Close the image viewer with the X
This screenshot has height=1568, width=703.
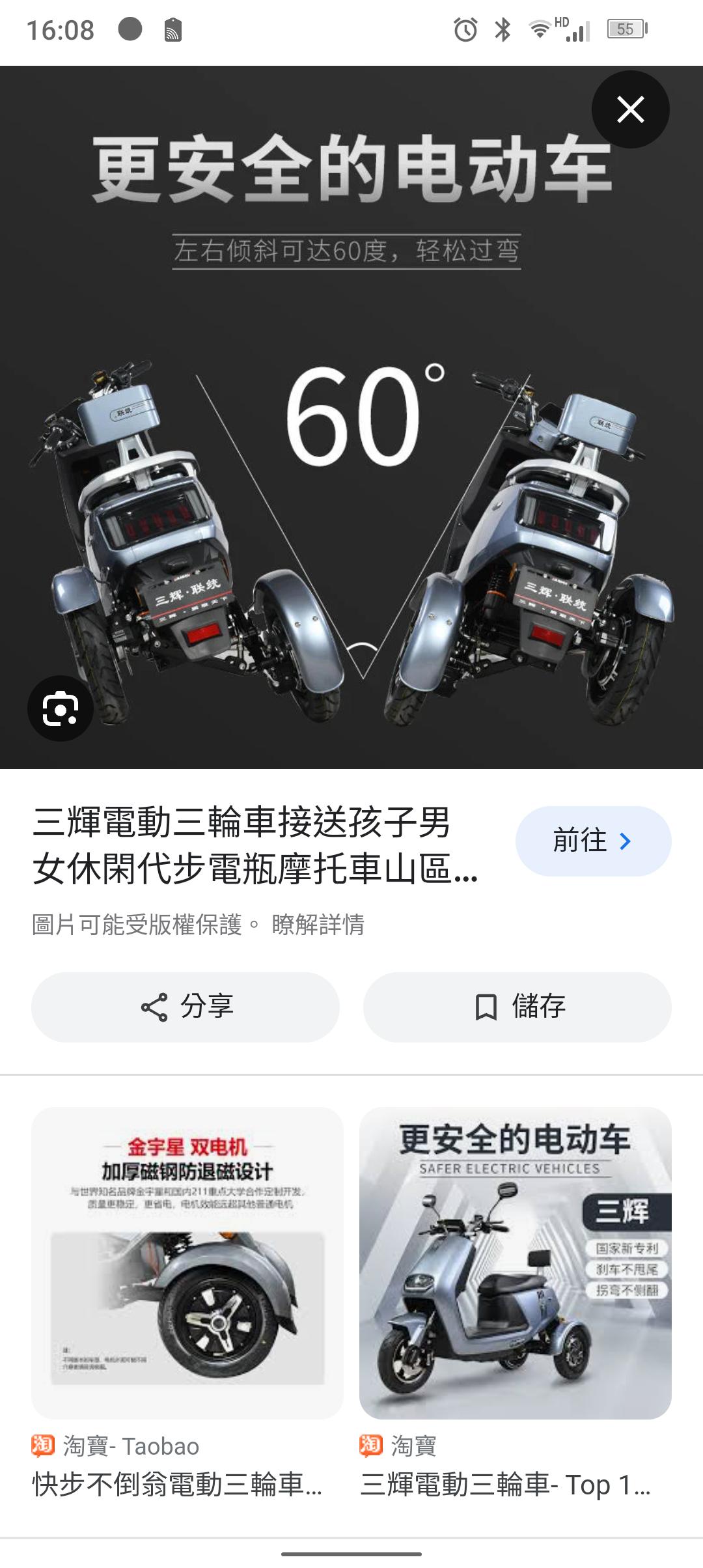tap(630, 109)
